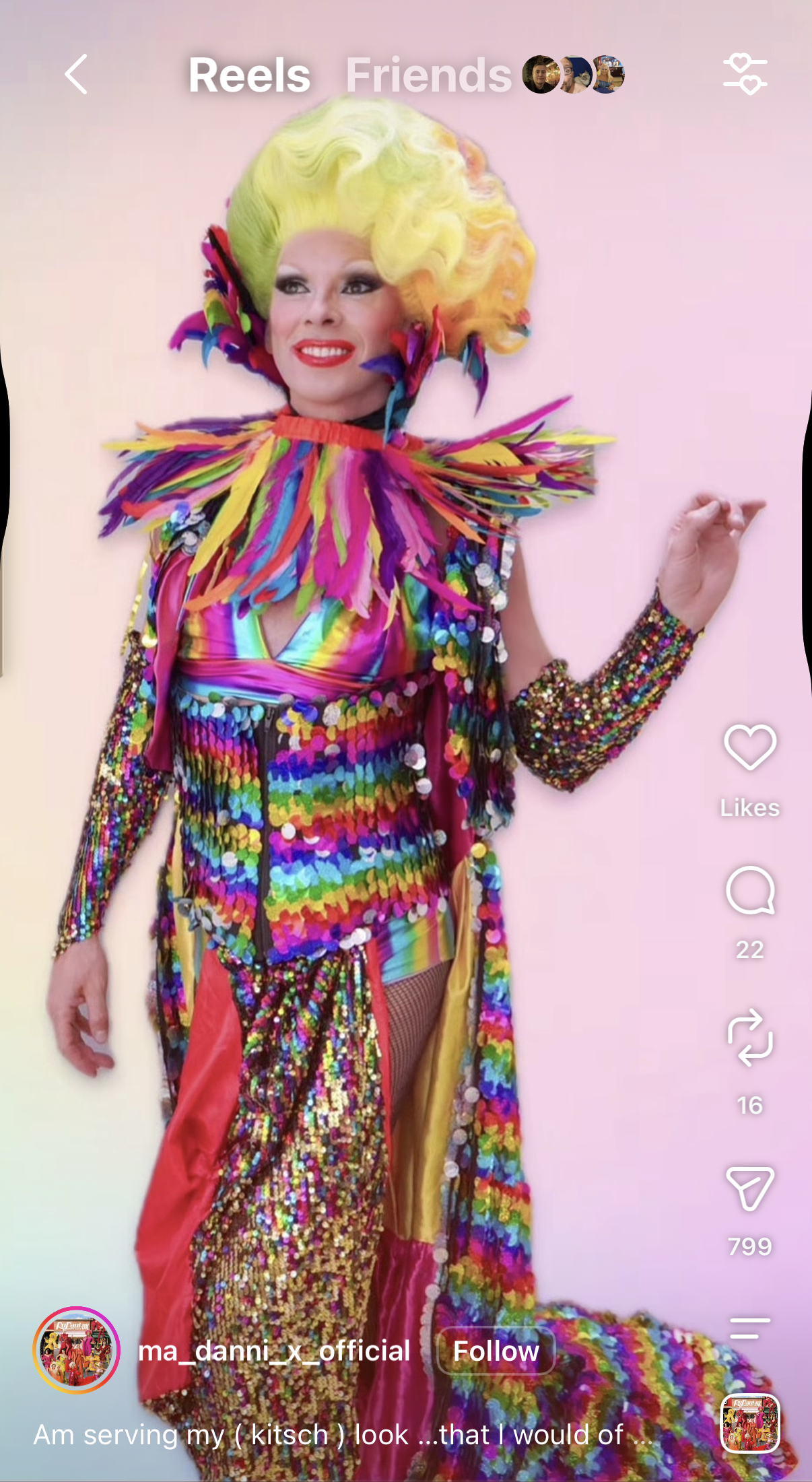812x1482 pixels.
Task: Open the audio thumbnail at bottom right
Action: (750, 1423)
